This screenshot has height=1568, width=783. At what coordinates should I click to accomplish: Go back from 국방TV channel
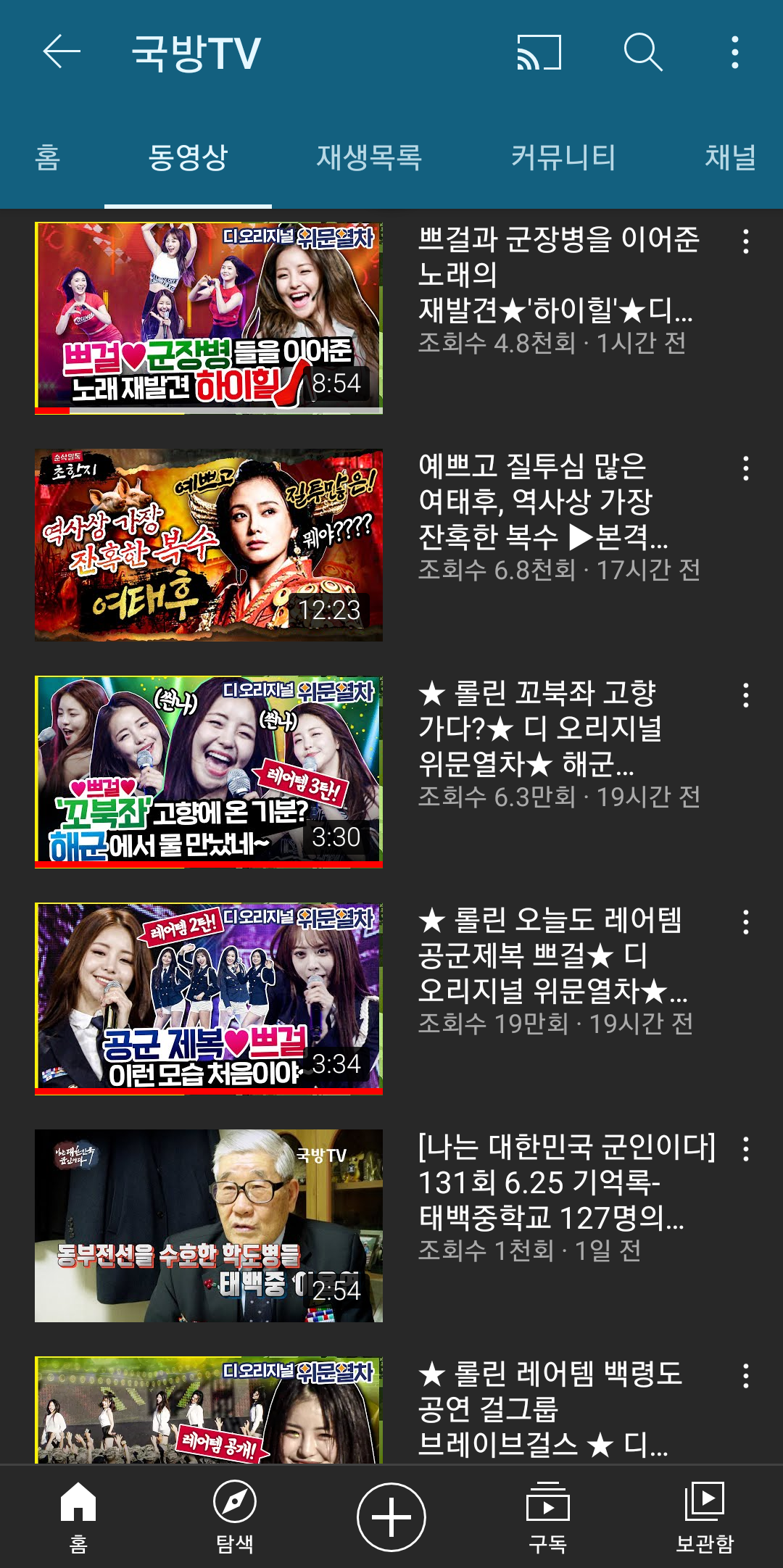pos(62,52)
